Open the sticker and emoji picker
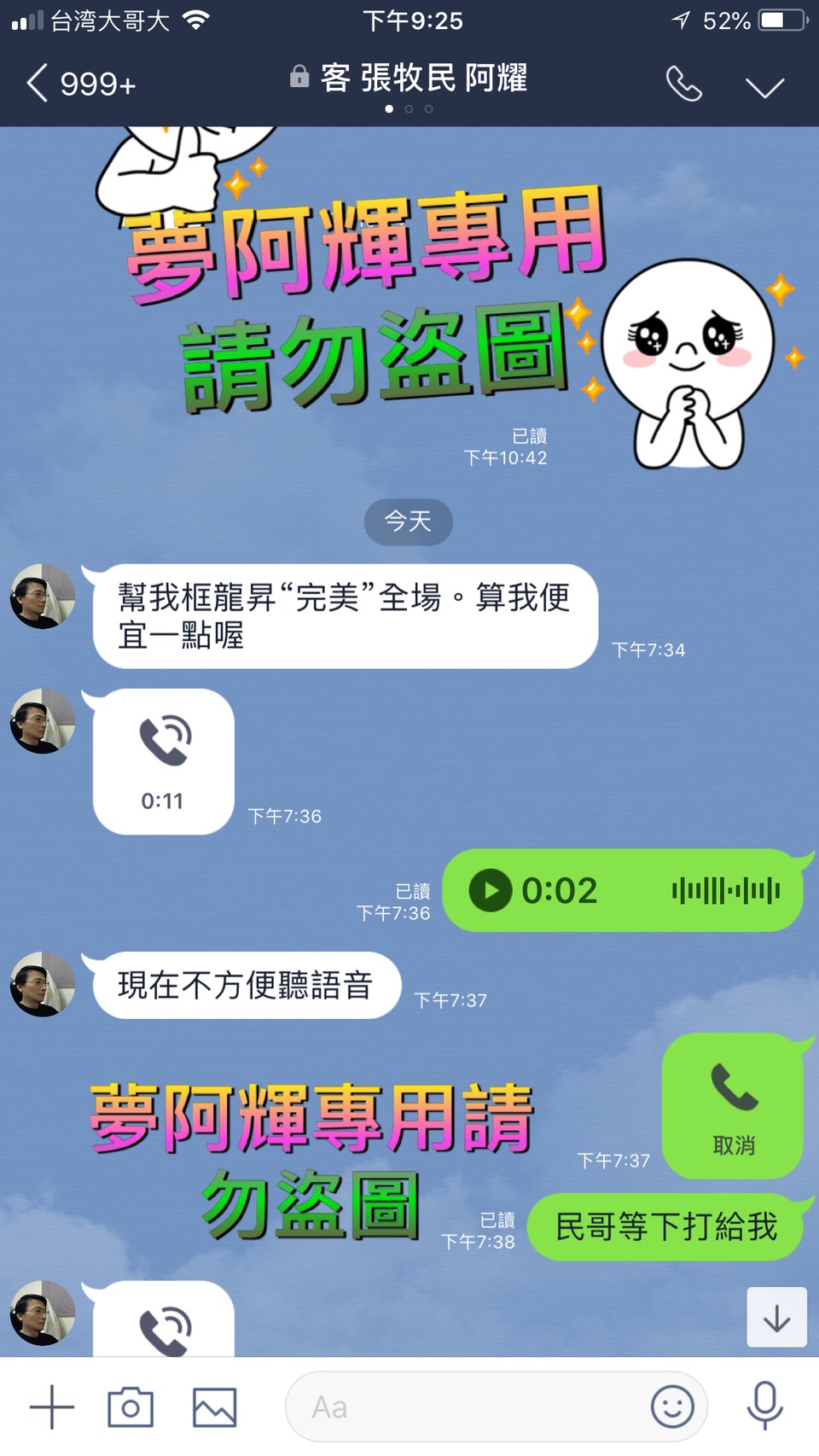The height and width of the screenshot is (1456, 819). click(x=672, y=1406)
